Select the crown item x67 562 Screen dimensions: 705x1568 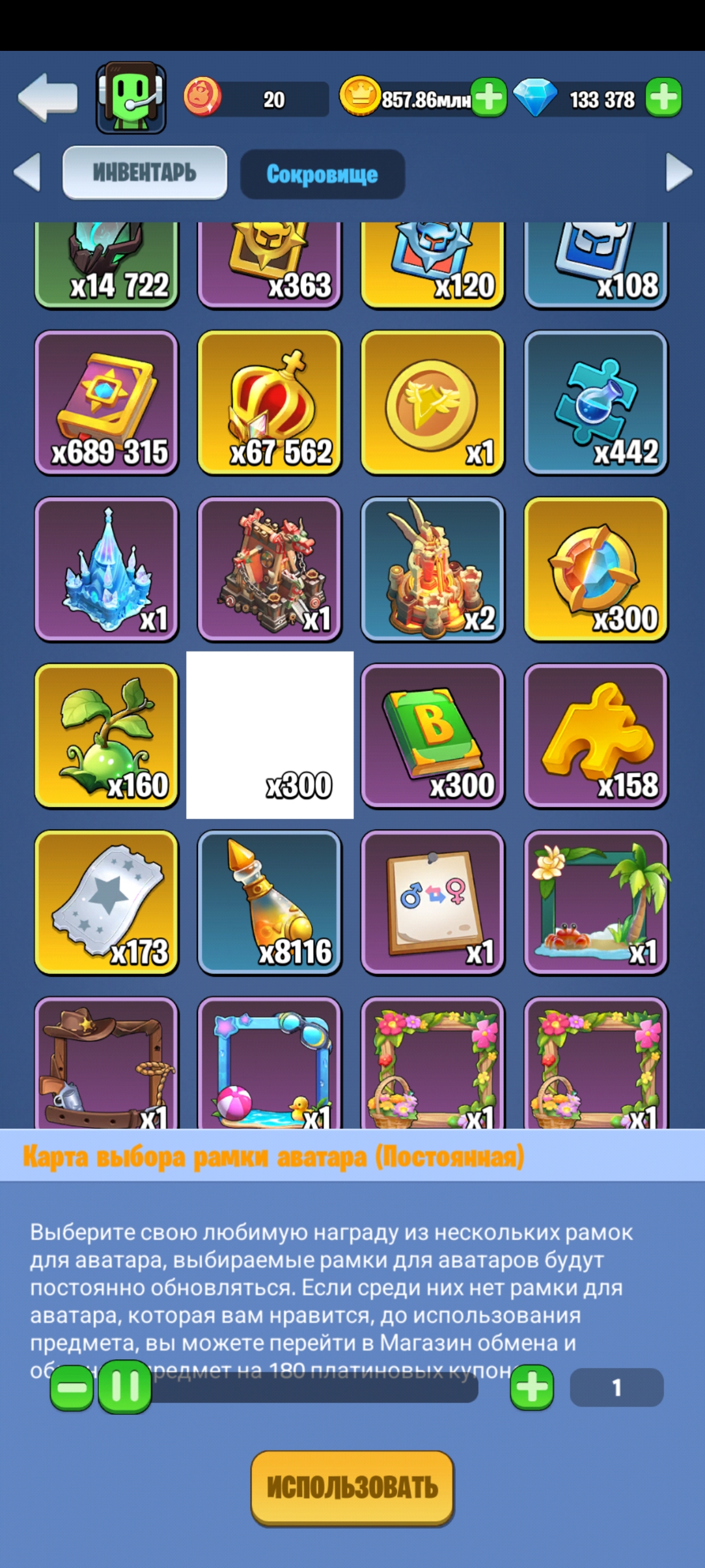pos(269,402)
